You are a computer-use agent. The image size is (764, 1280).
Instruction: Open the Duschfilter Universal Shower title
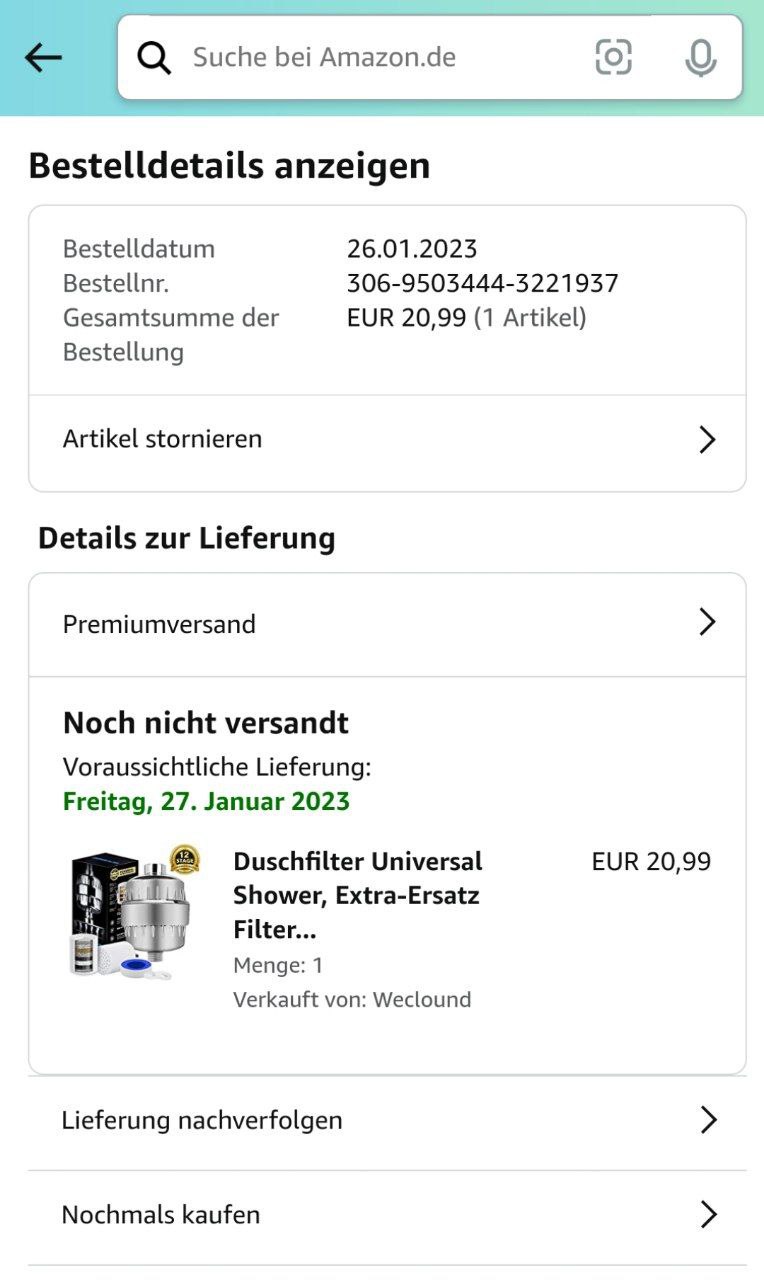(357, 895)
